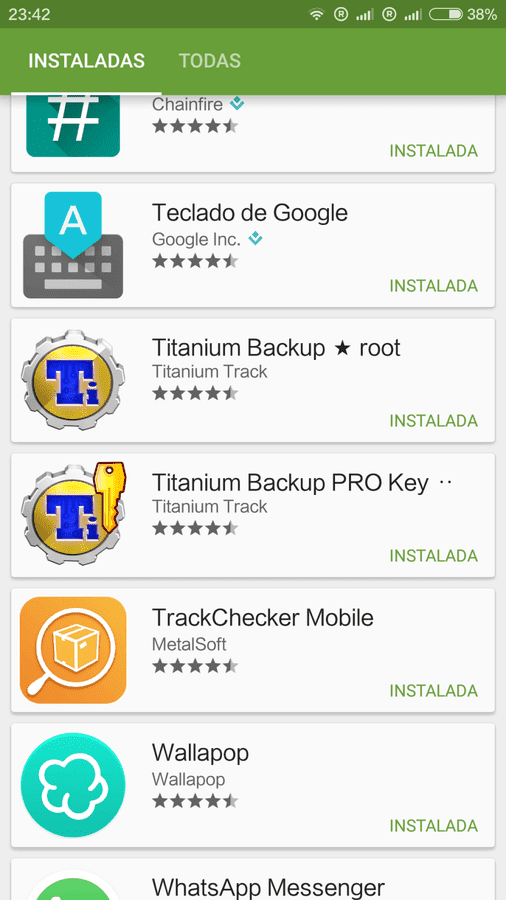The image size is (506, 900).
Task: Open Titanium Backup root app card
Action: pos(253,380)
